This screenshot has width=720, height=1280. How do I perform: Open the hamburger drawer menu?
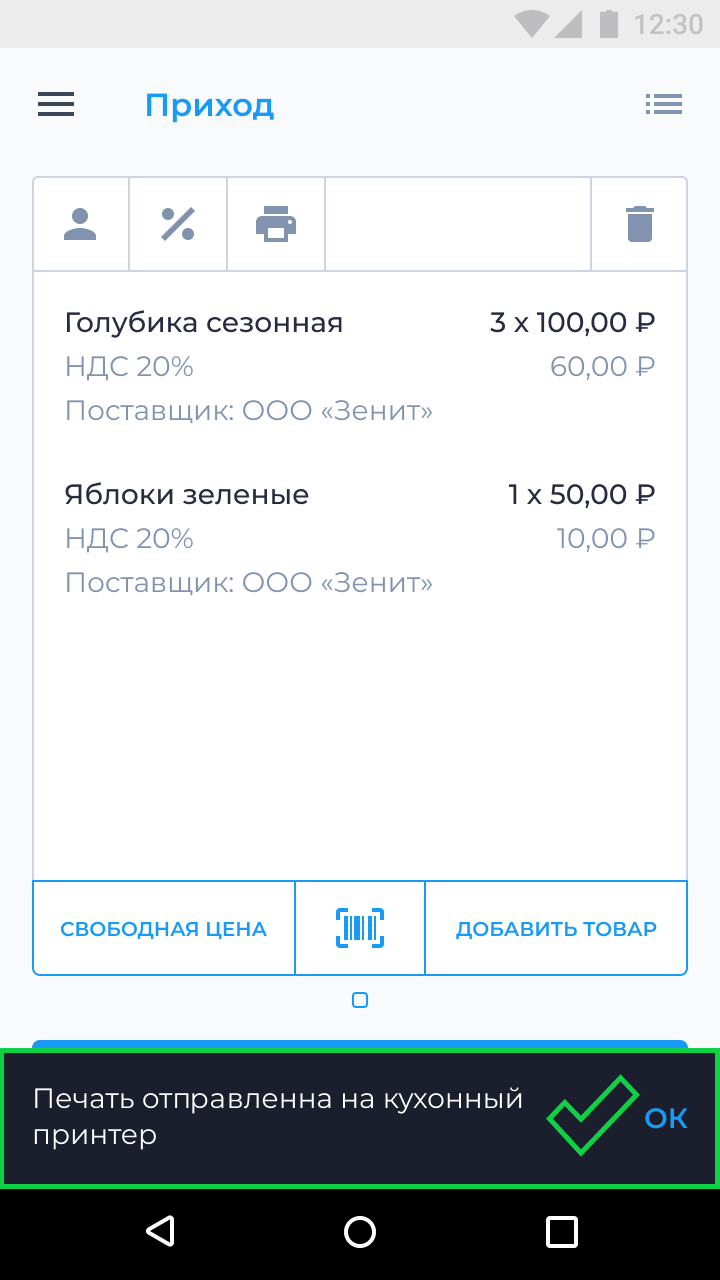[56, 105]
